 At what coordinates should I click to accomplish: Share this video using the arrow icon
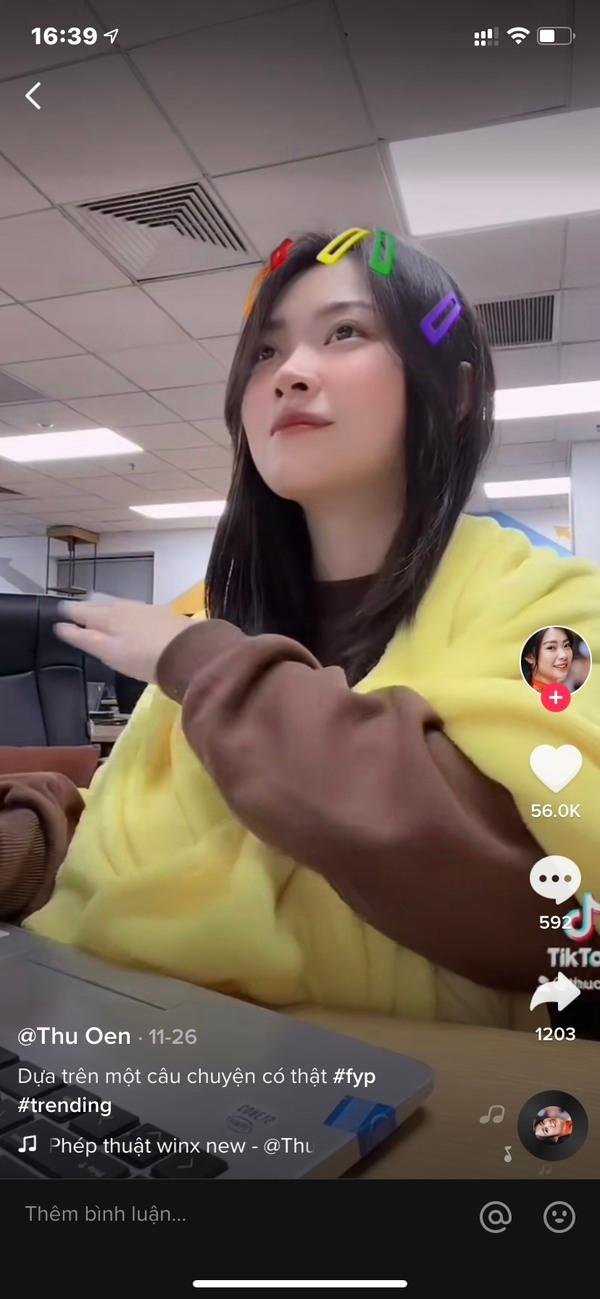tap(555, 993)
